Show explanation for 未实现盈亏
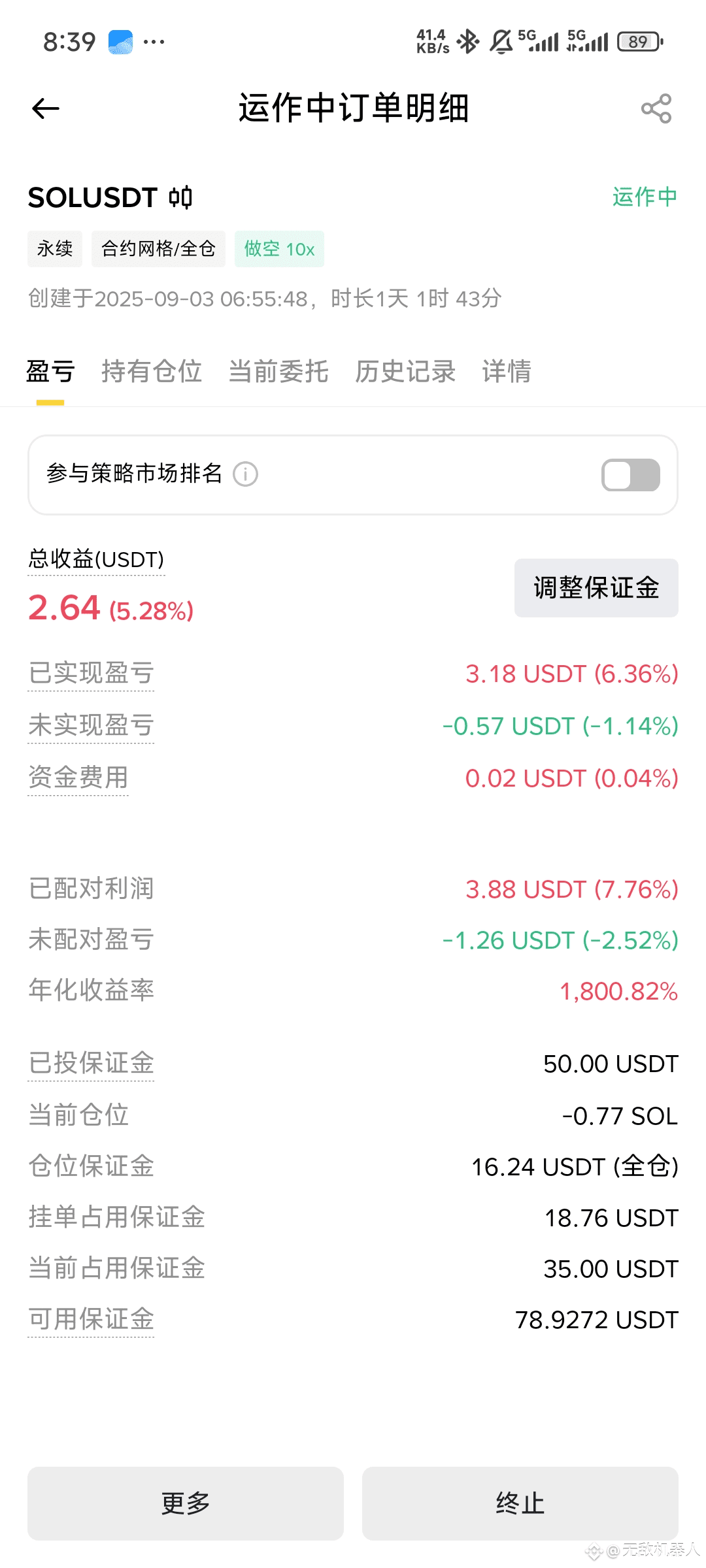This screenshot has width=706, height=1568. coord(91,726)
